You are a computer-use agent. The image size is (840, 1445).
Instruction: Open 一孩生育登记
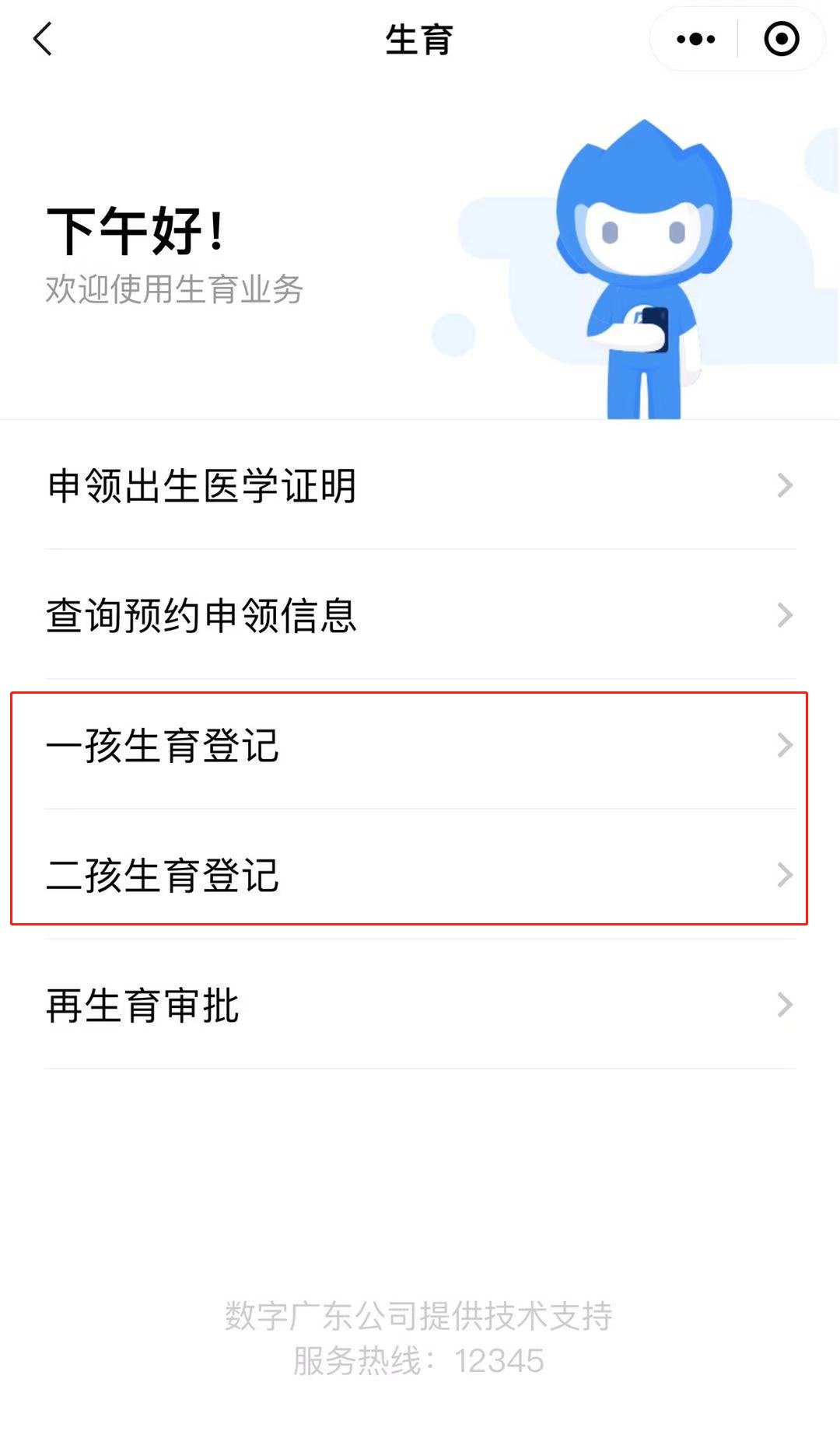point(420,745)
